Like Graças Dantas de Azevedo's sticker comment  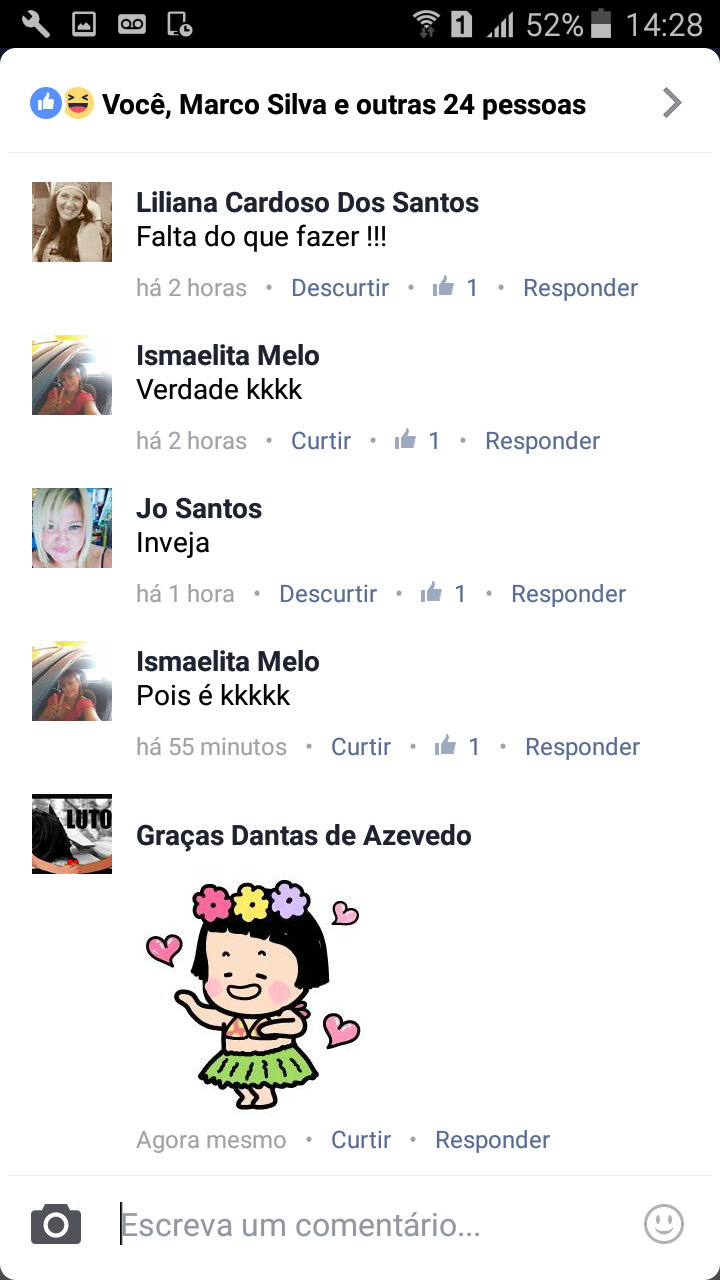361,1140
